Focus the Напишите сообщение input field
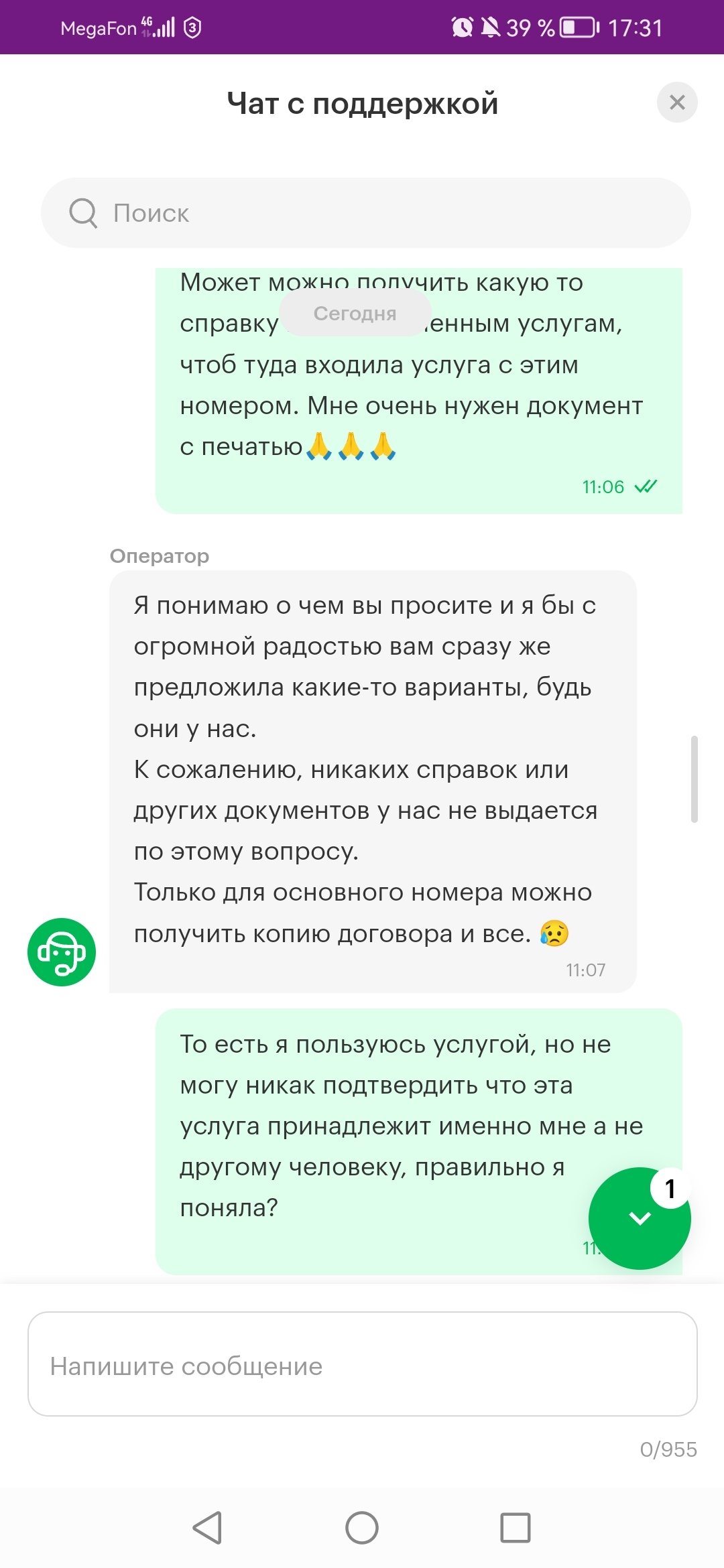Screen dimensions: 724x1568 pos(362,1364)
